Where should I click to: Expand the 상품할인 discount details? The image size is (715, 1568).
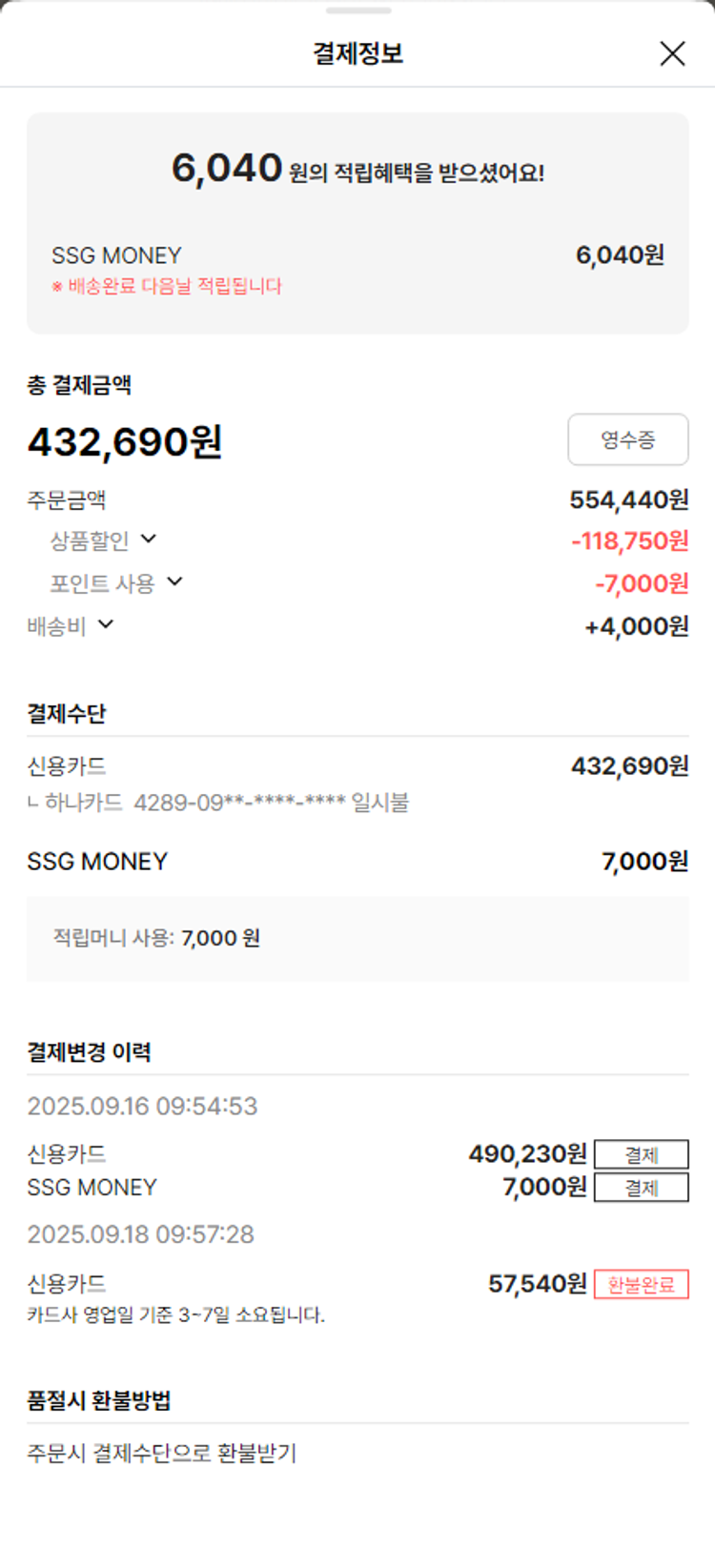click(x=104, y=540)
